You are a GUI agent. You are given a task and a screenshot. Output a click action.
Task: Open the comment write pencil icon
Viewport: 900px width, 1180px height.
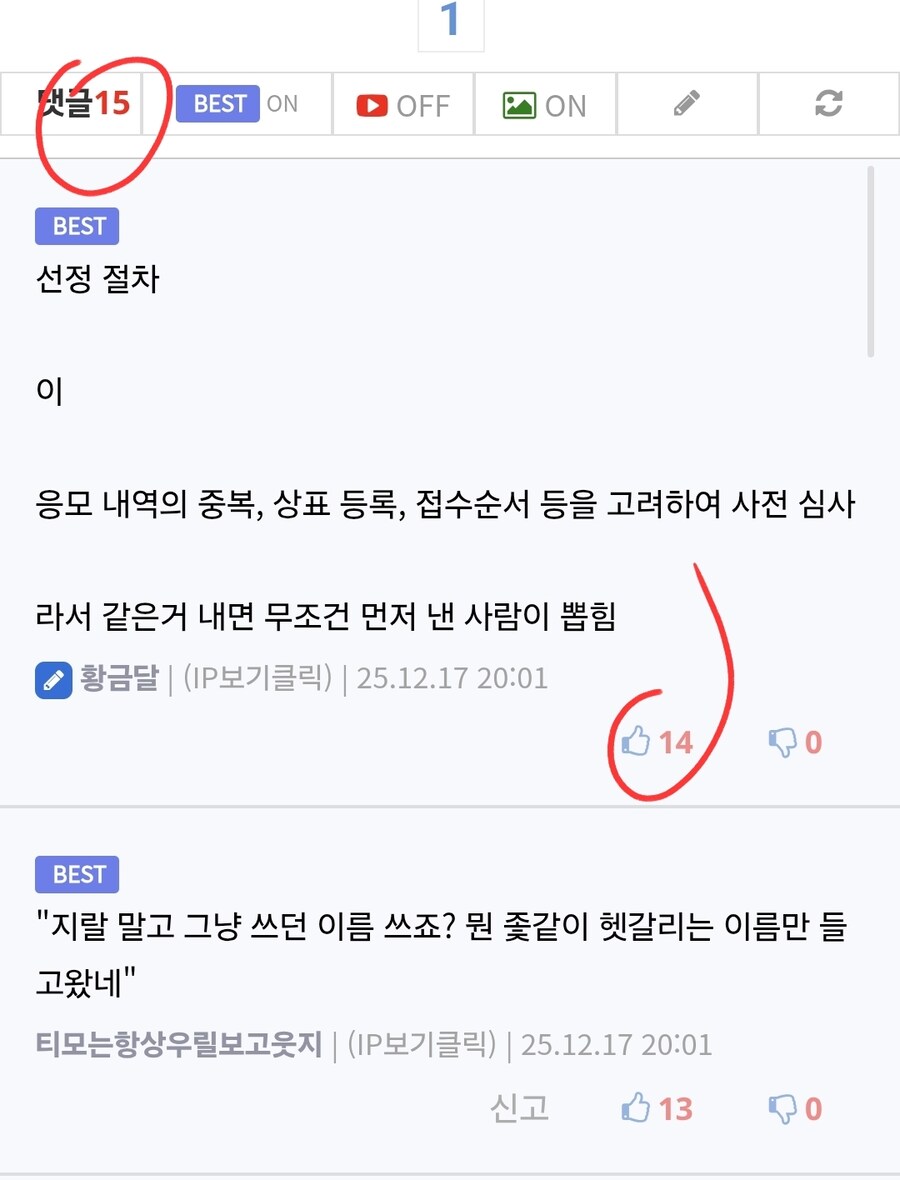click(687, 103)
